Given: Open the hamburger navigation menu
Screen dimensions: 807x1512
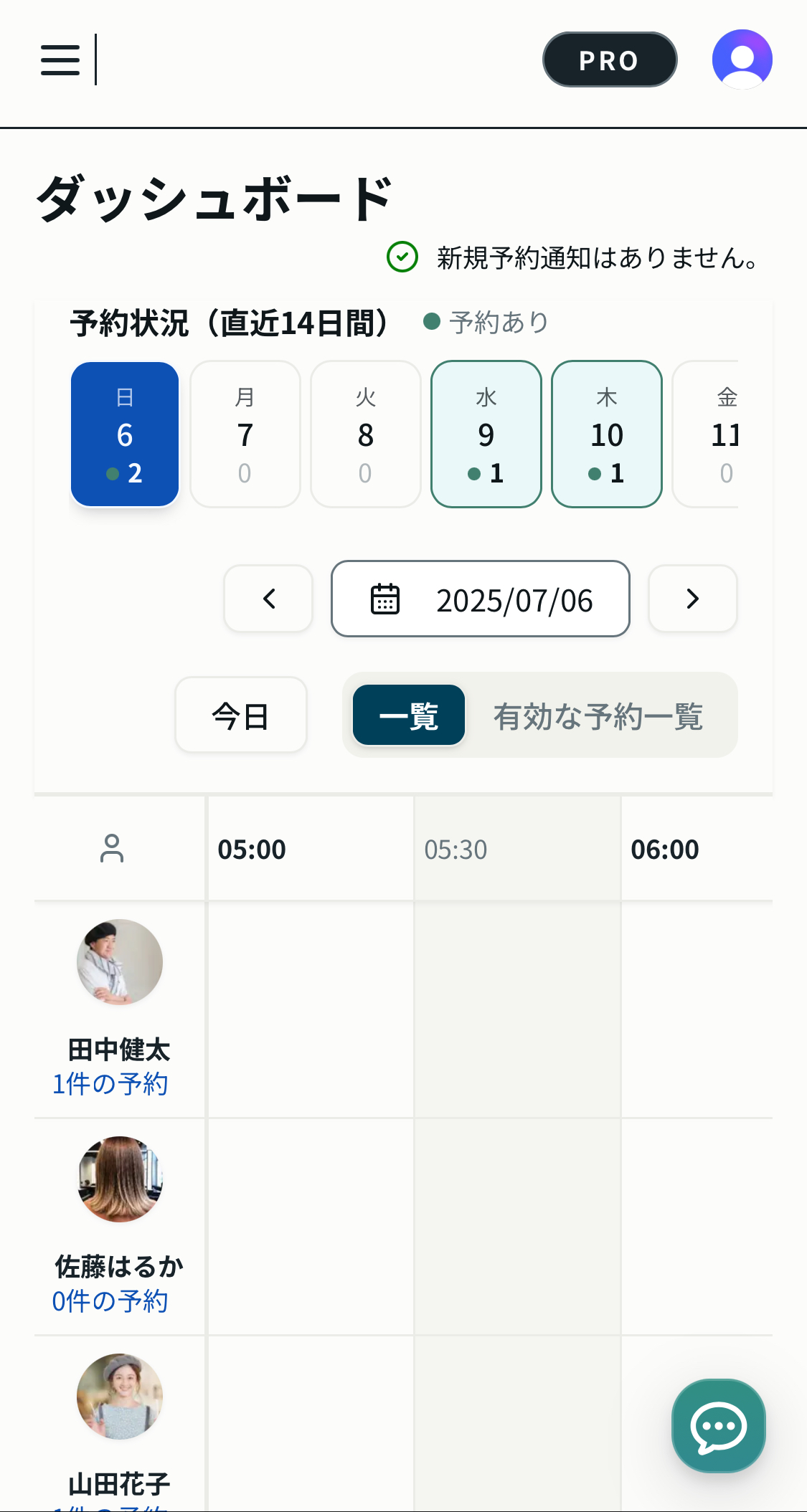Looking at the screenshot, I should click(60, 60).
